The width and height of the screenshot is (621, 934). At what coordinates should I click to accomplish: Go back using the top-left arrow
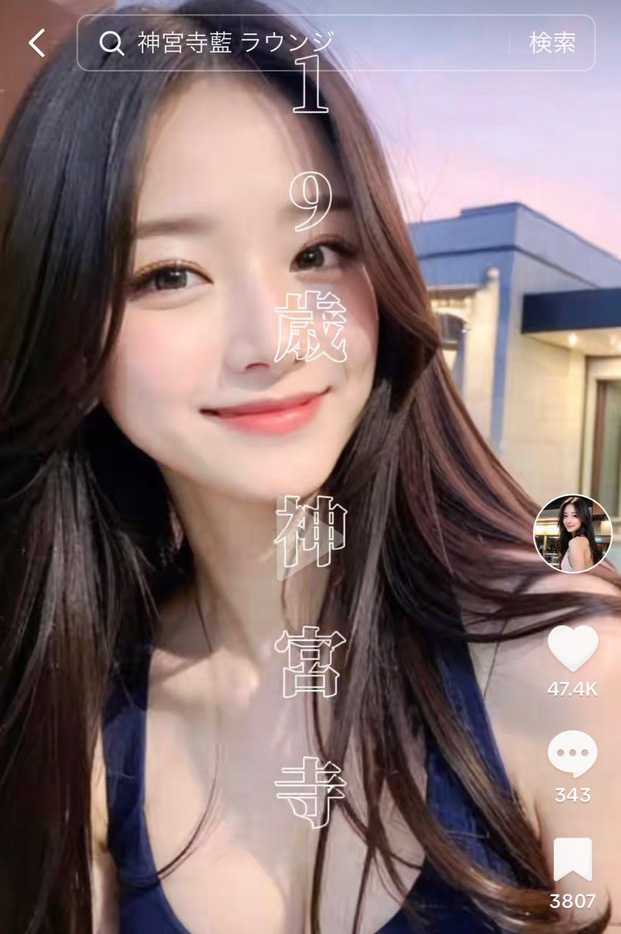point(37,43)
